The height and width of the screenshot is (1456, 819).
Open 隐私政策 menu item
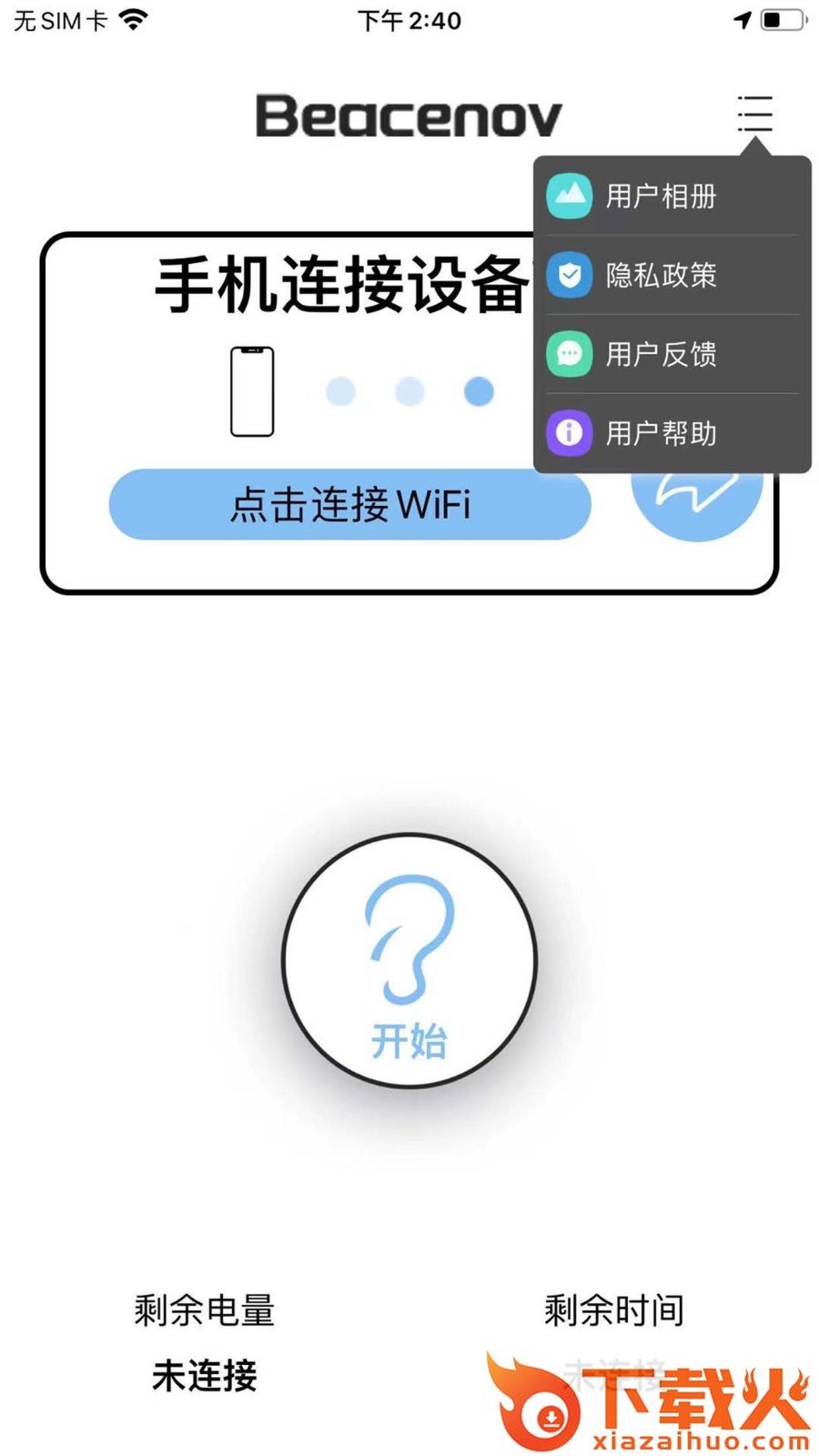(x=672, y=275)
